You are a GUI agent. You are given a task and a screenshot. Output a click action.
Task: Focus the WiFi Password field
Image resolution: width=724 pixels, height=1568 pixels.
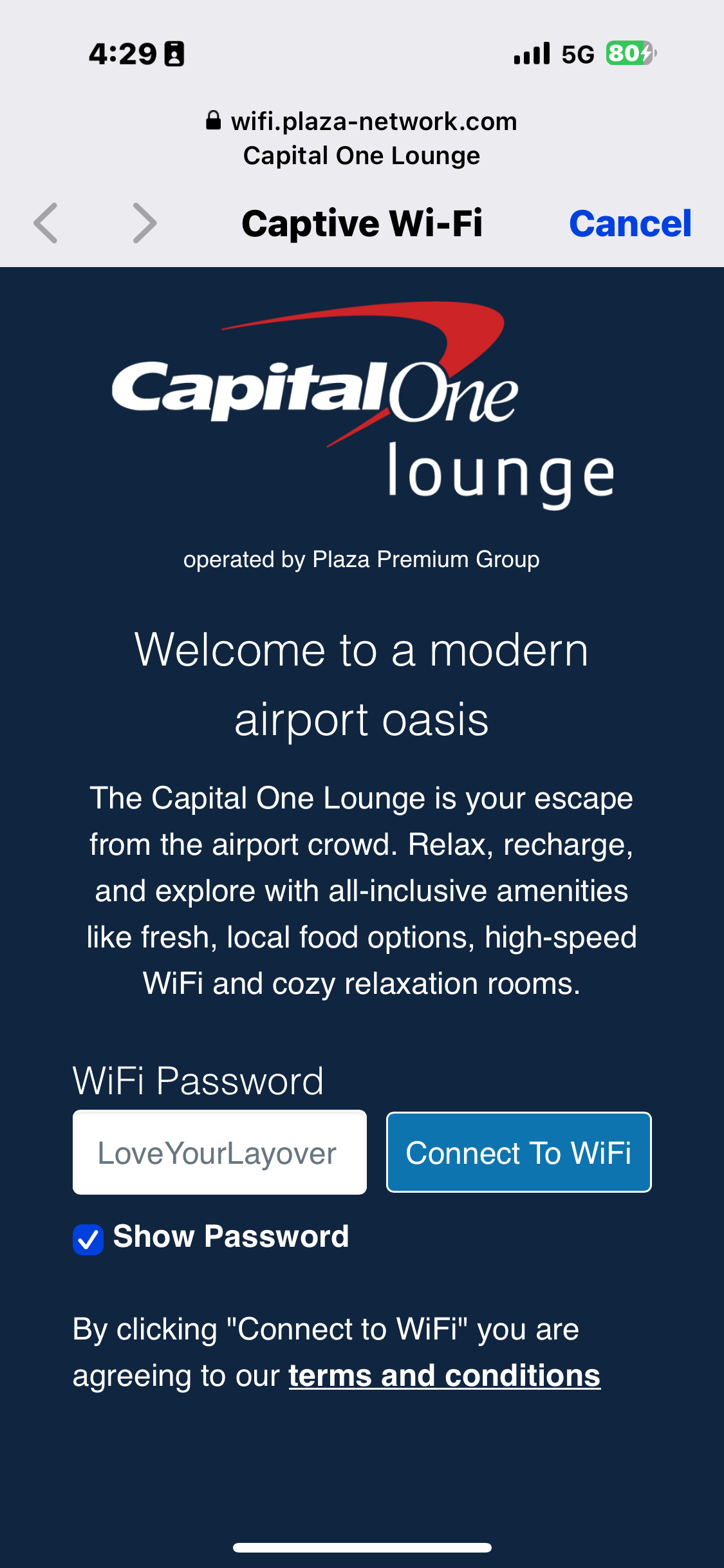point(219,1152)
